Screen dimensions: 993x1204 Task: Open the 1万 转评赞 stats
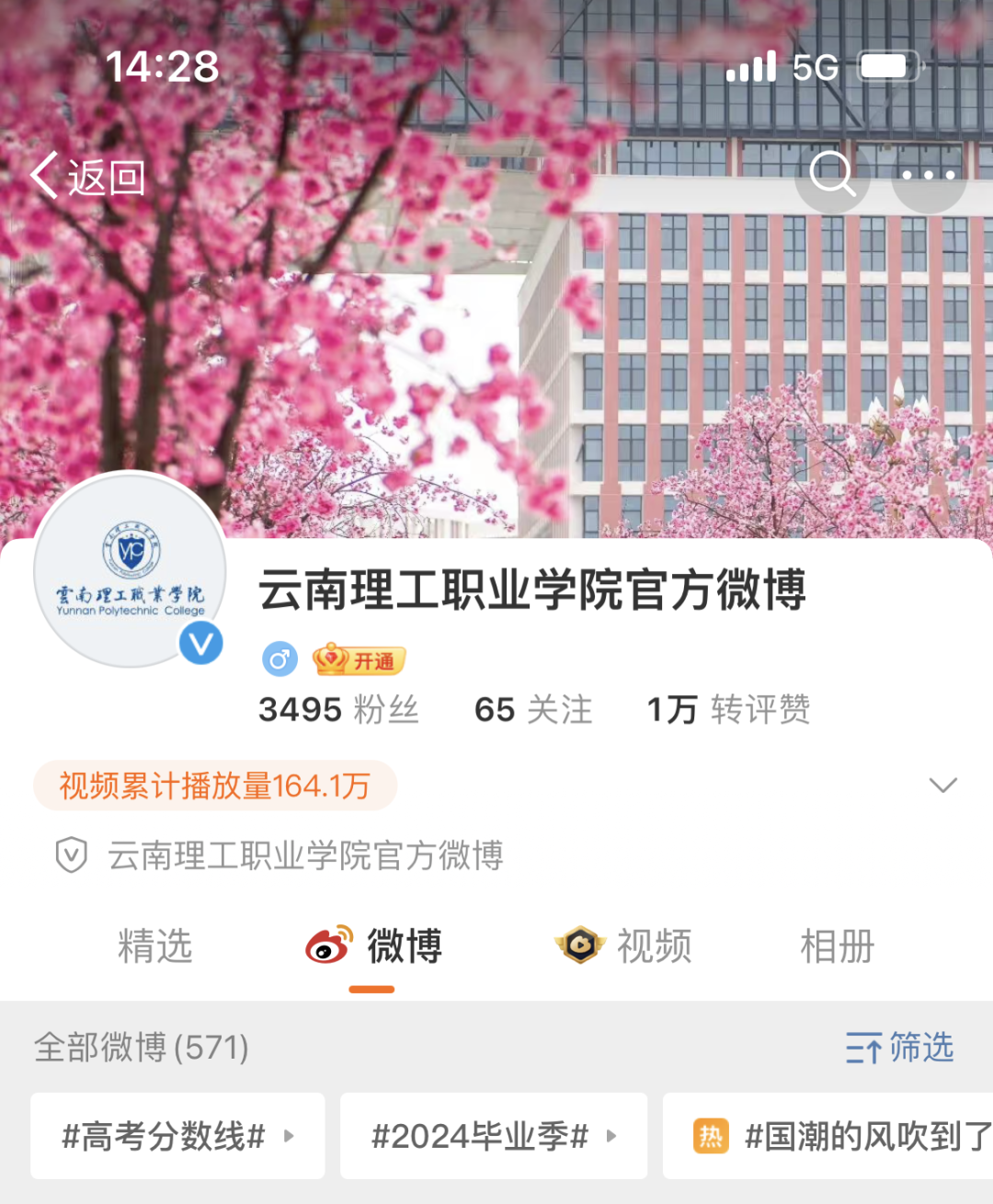[x=728, y=709]
